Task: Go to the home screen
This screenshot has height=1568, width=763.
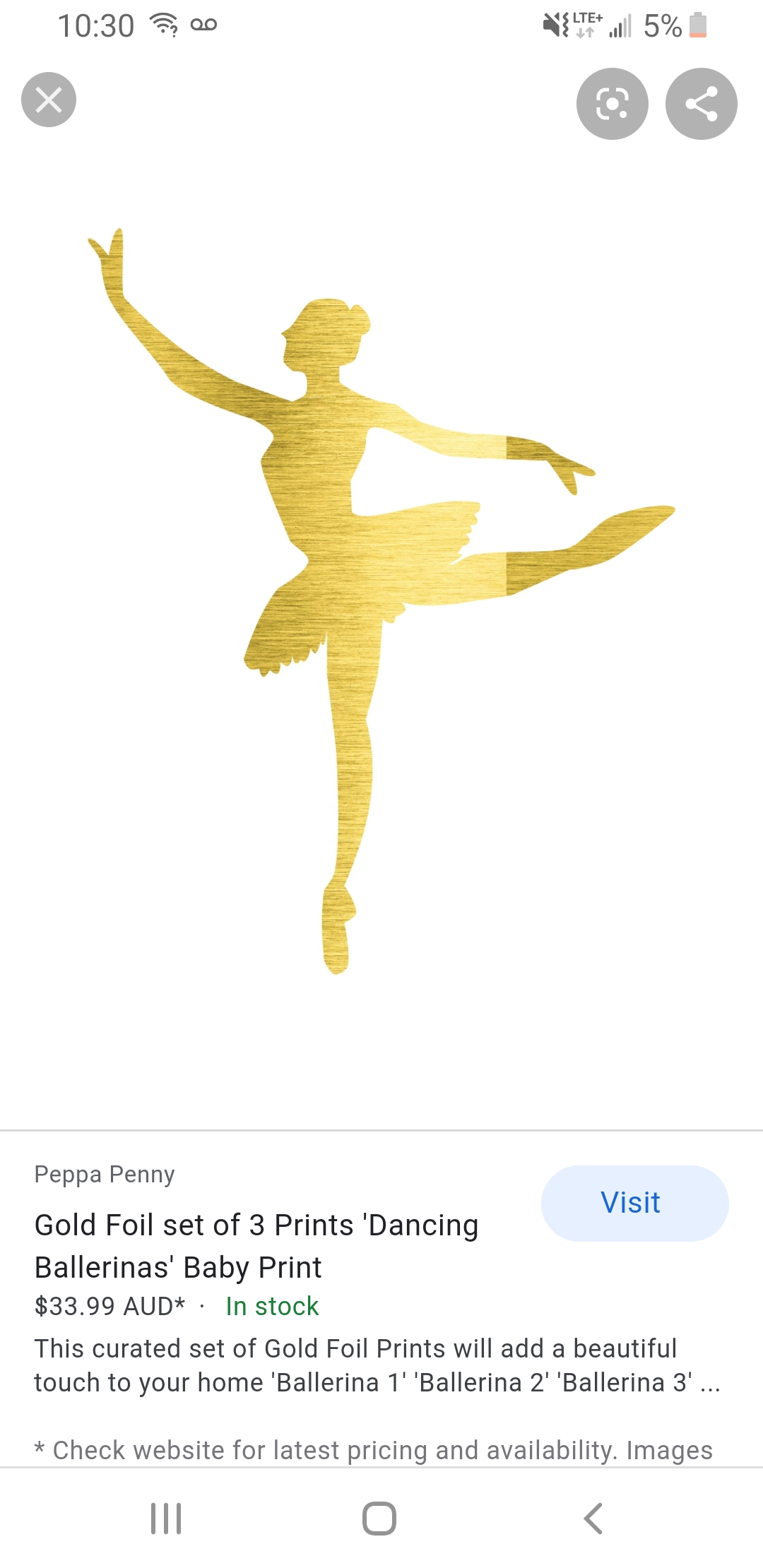Action: click(379, 1518)
